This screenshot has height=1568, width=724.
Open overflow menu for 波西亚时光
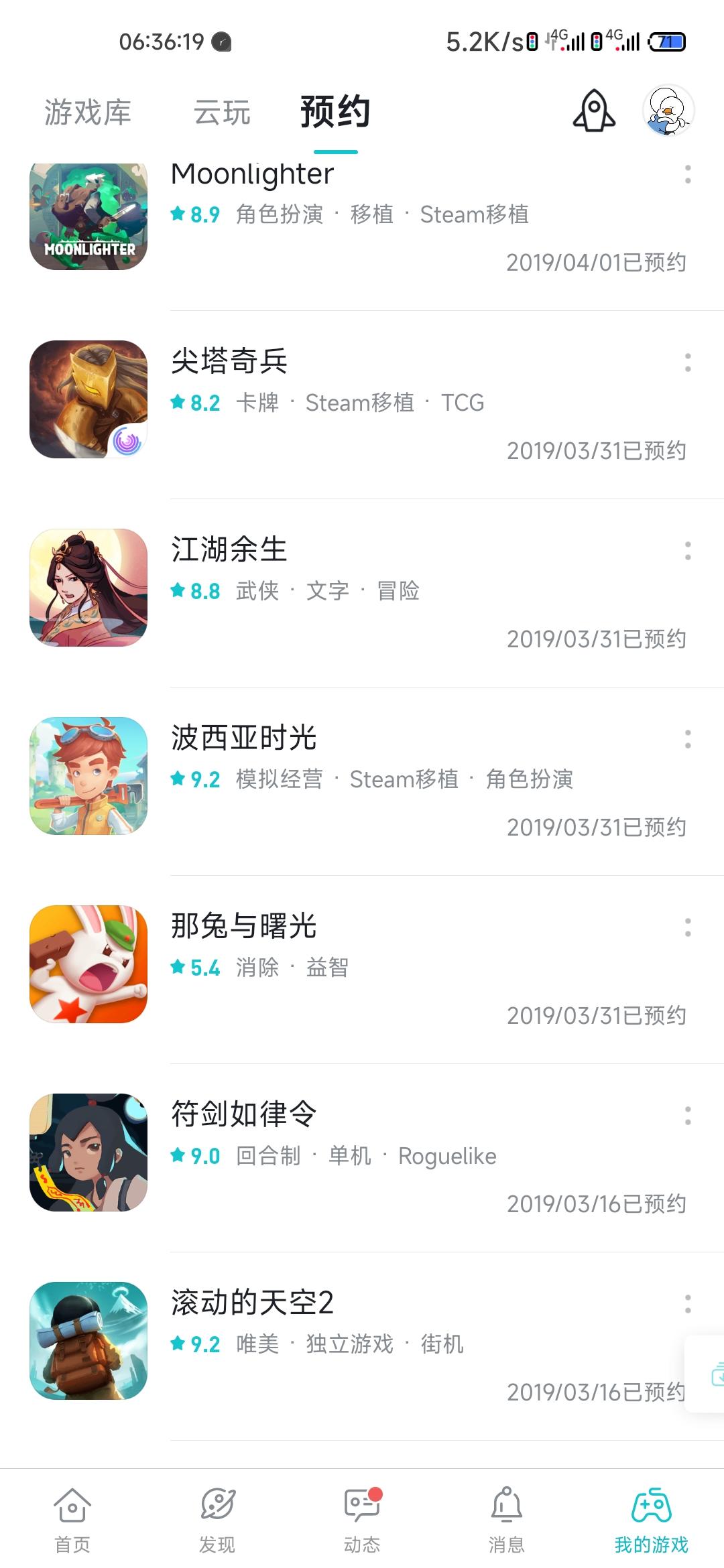[x=688, y=739]
